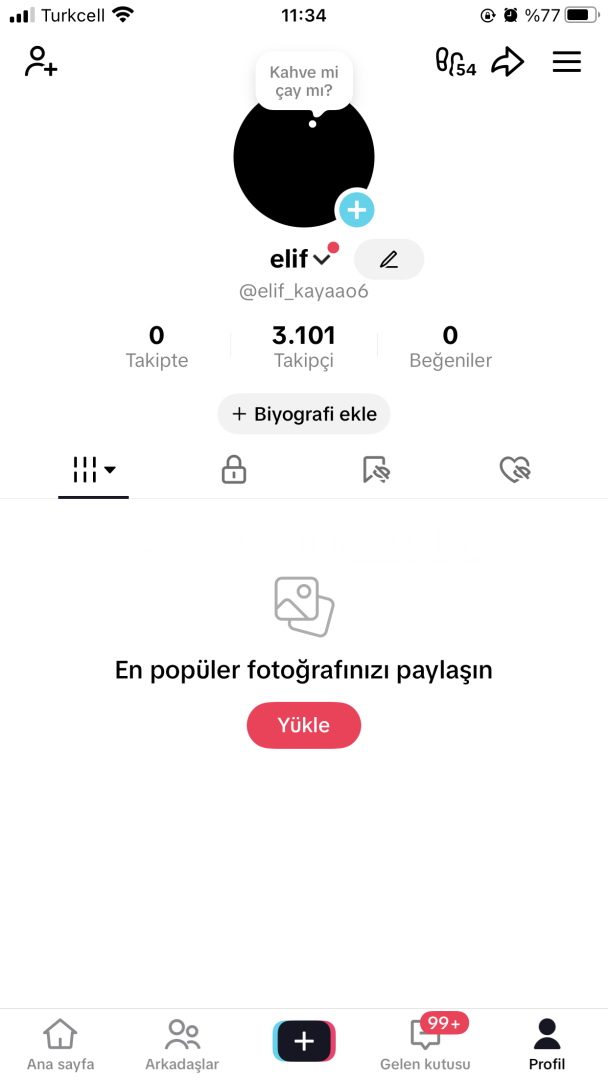Tap Biyografi ekle to add bio

[304, 414]
